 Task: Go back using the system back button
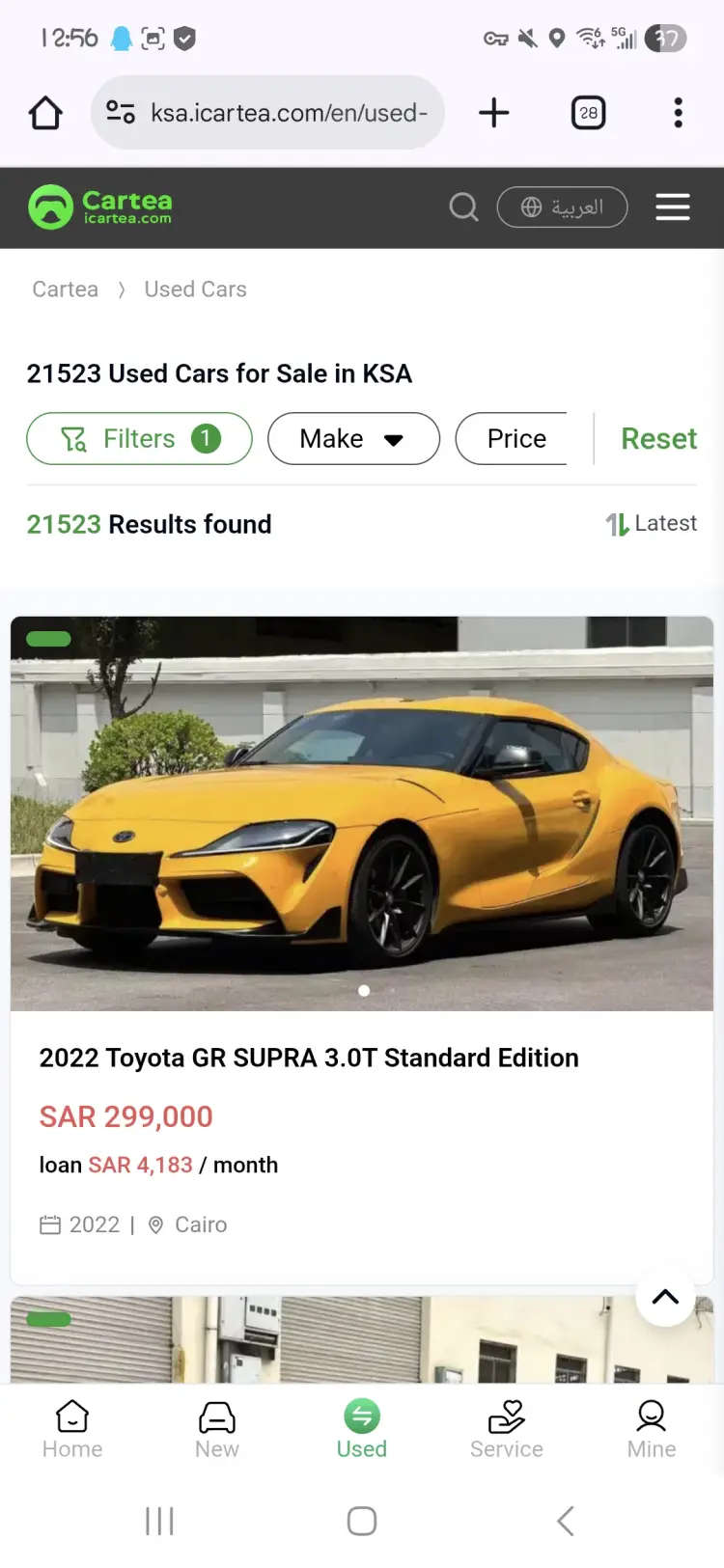[x=566, y=1521]
